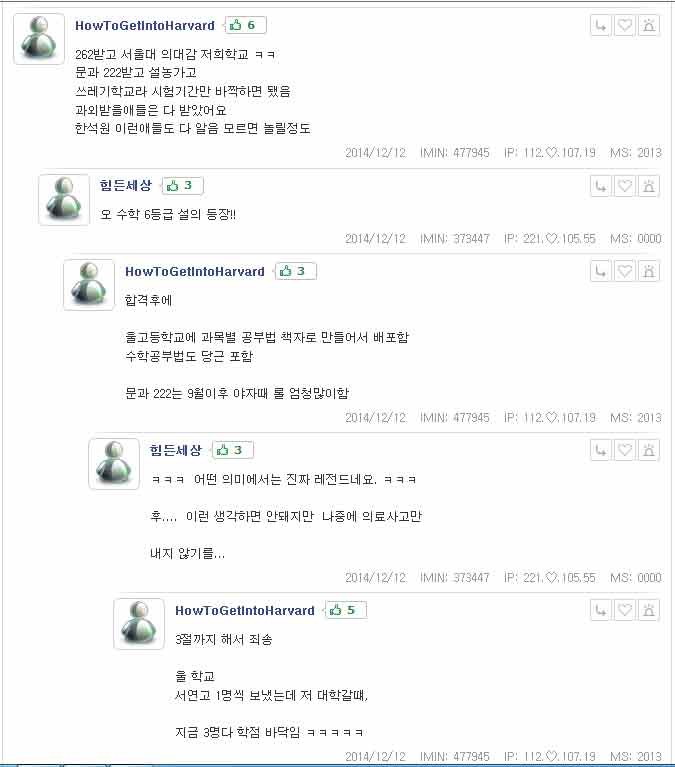Reply to the comment starting with 합격후에
Image resolution: width=675 pixels, height=767 pixels.
(600, 271)
